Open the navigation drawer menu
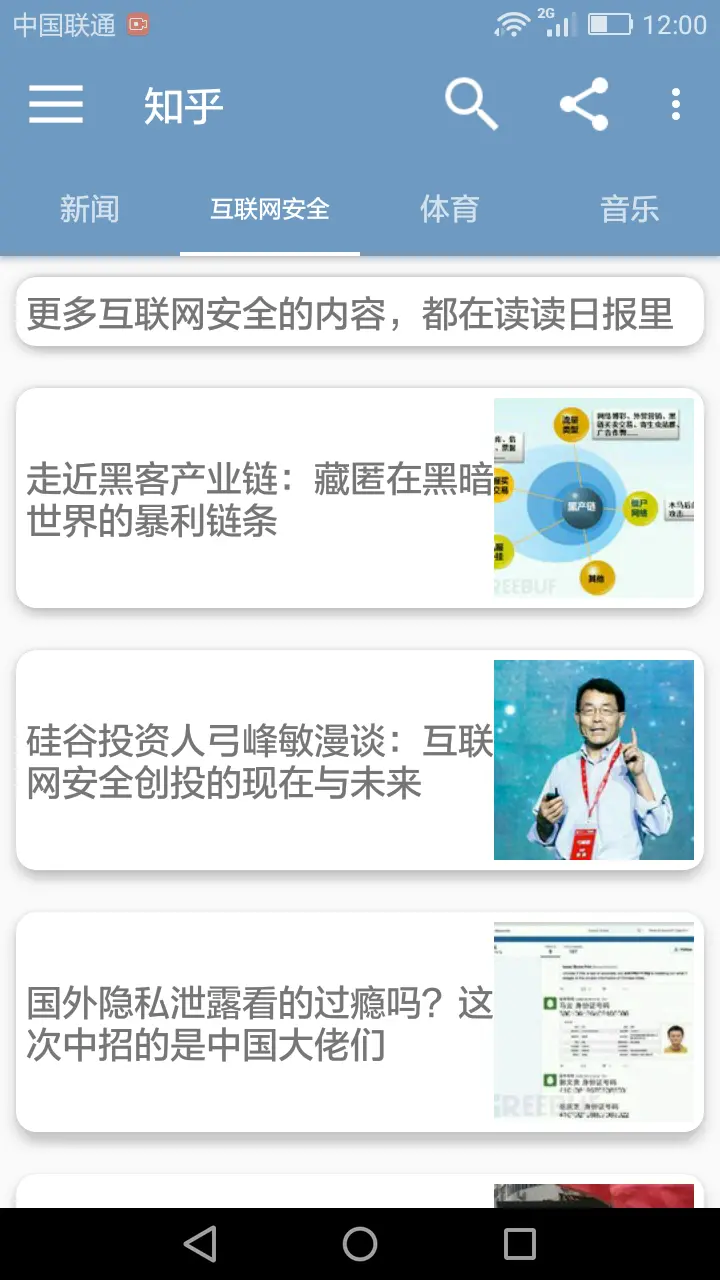 pos(56,104)
